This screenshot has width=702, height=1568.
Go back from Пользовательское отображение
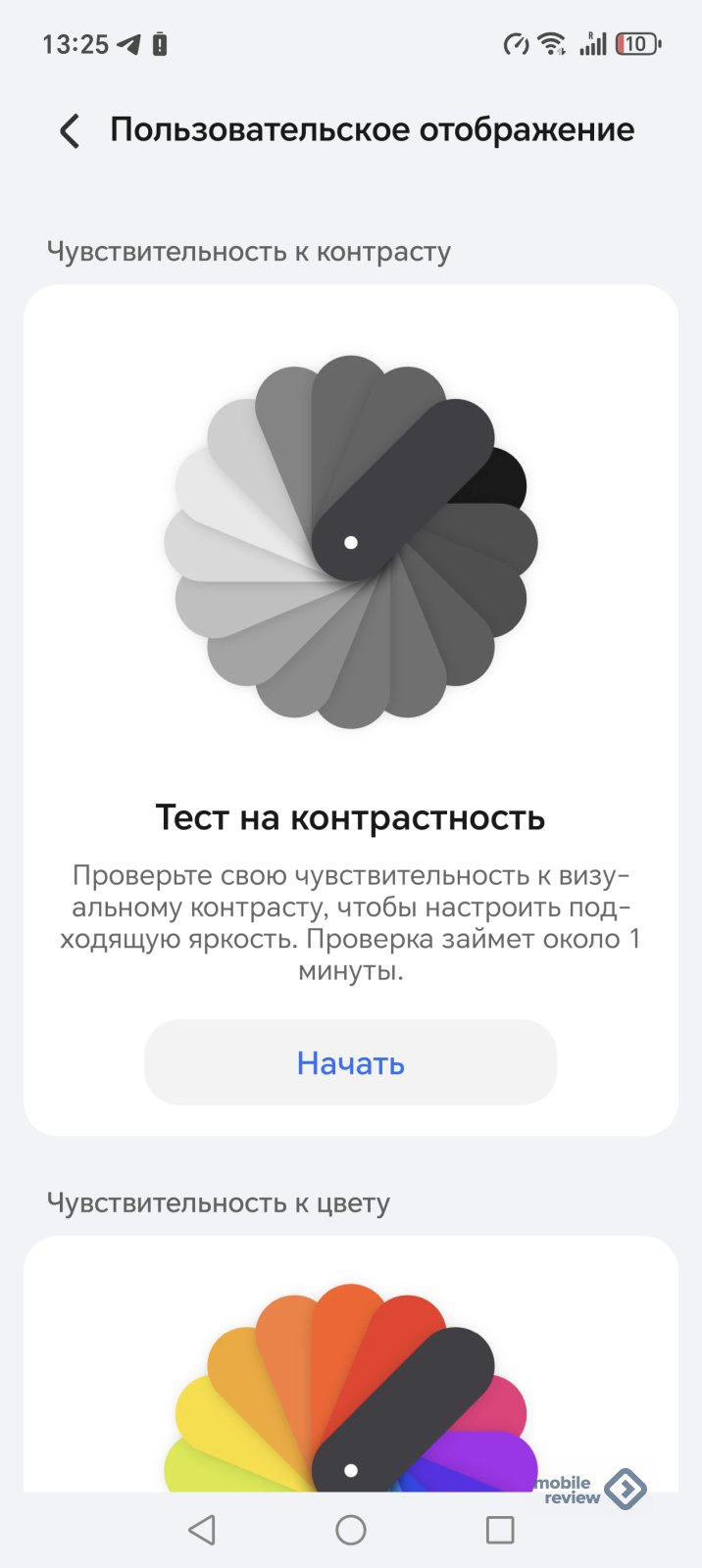[x=70, y=130]
